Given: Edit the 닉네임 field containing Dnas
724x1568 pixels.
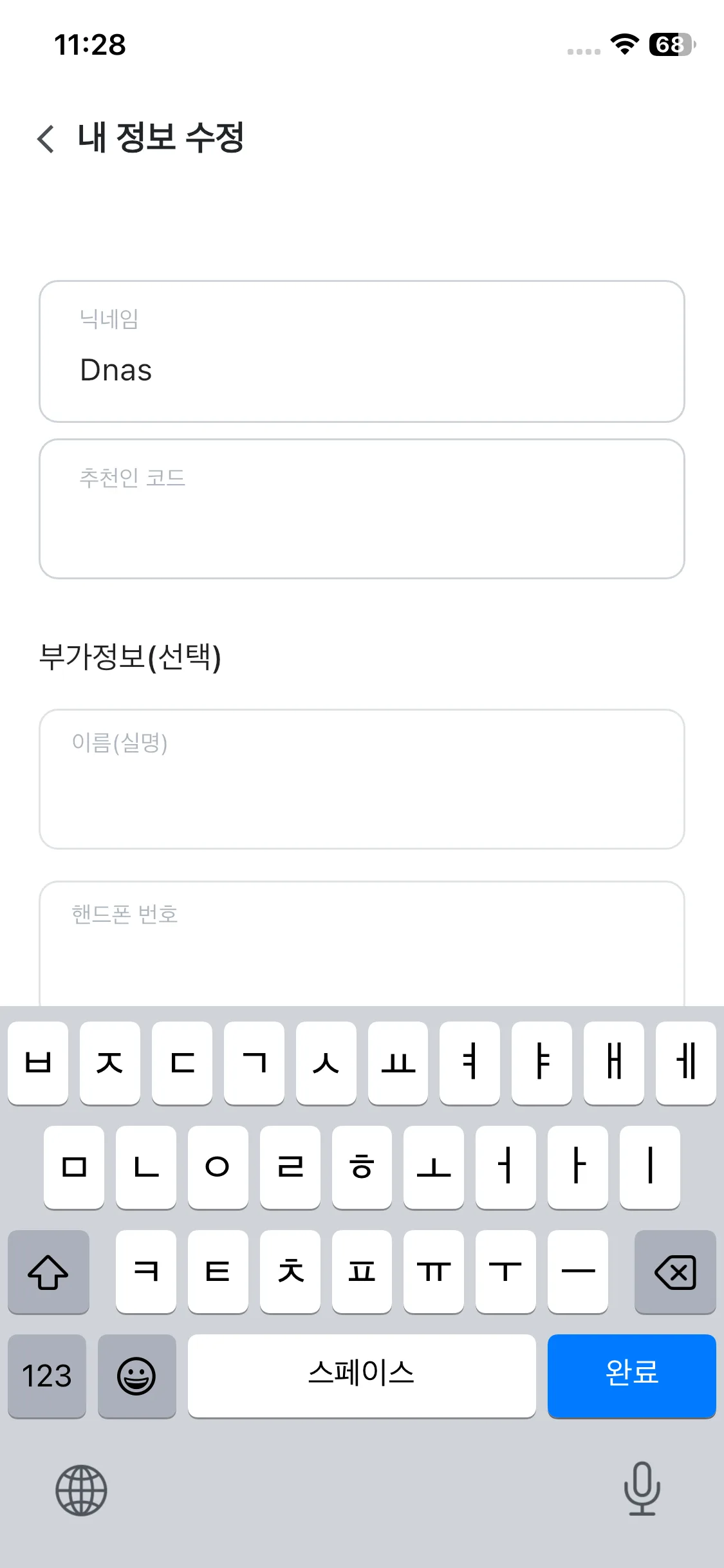Looking at the screenshot, I should tap(362, 351).
